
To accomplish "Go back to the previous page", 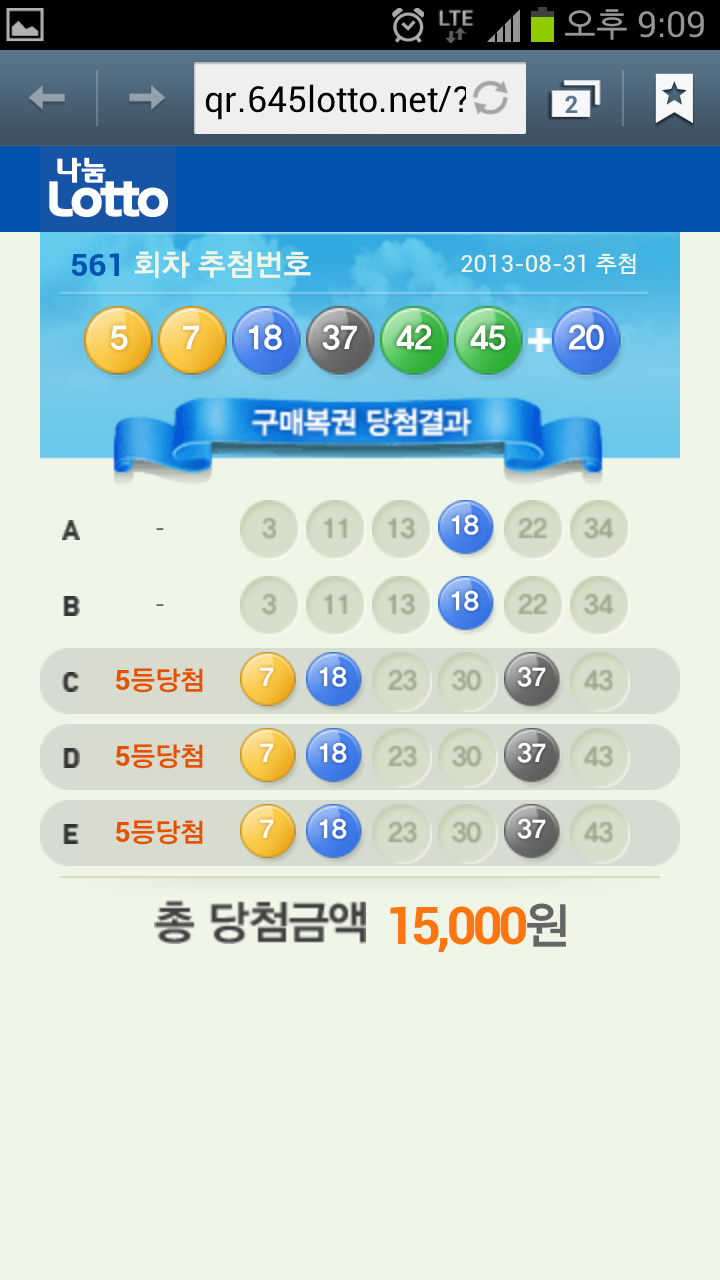I will tap(47, 98).
